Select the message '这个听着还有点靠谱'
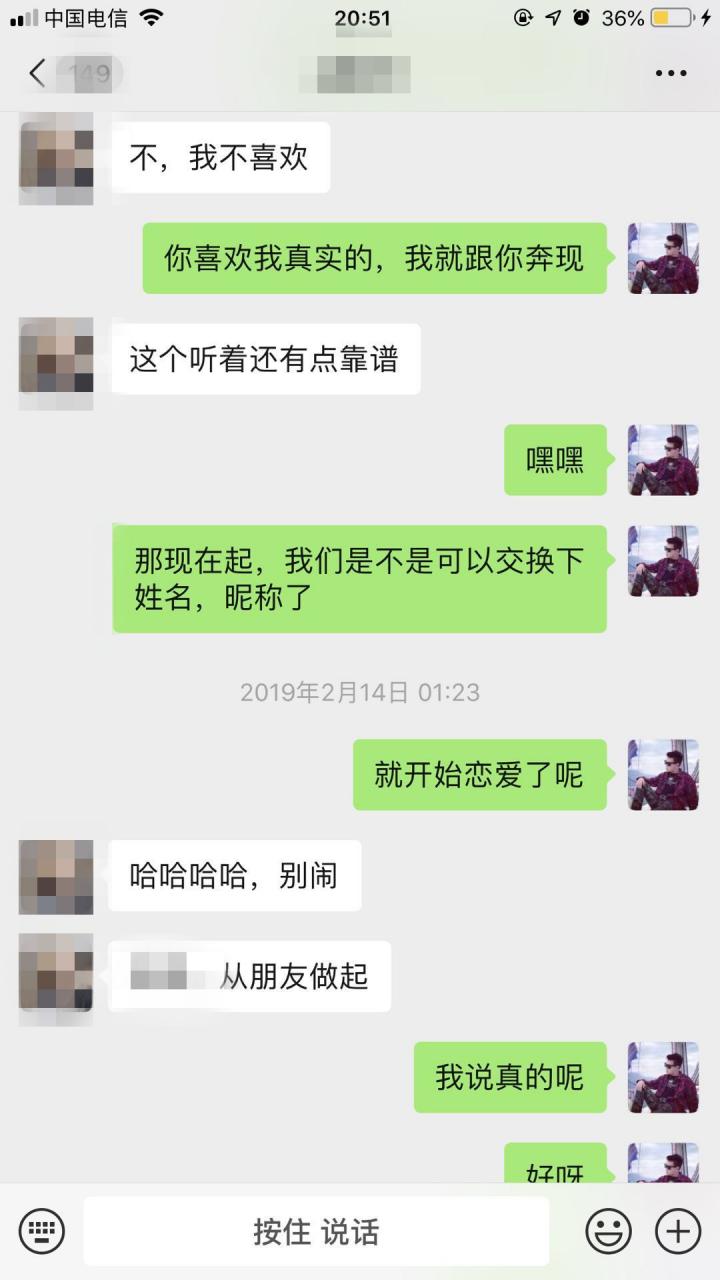This screenshot has width=720, height=1280. [265, 361]
